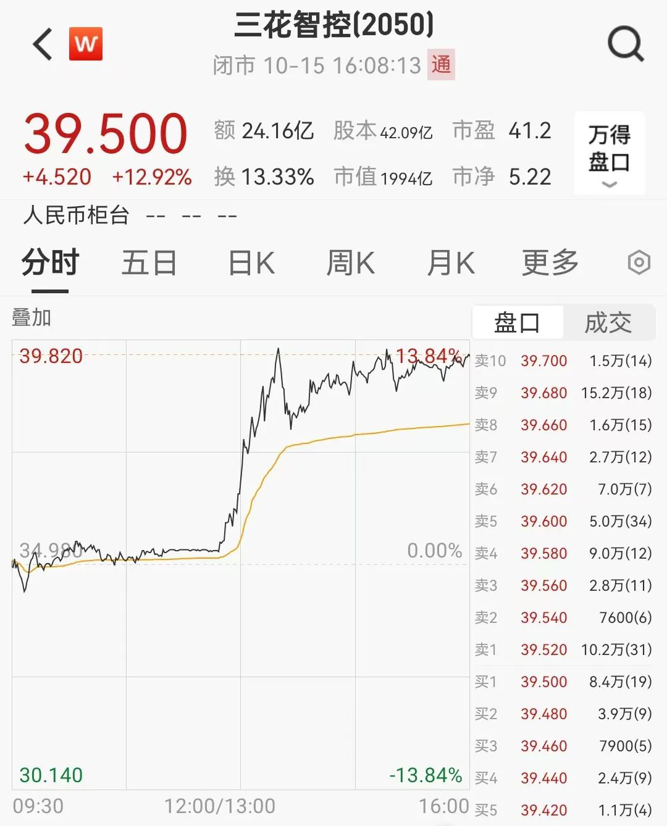Show the 月K chart tab

tap(450, 263)
